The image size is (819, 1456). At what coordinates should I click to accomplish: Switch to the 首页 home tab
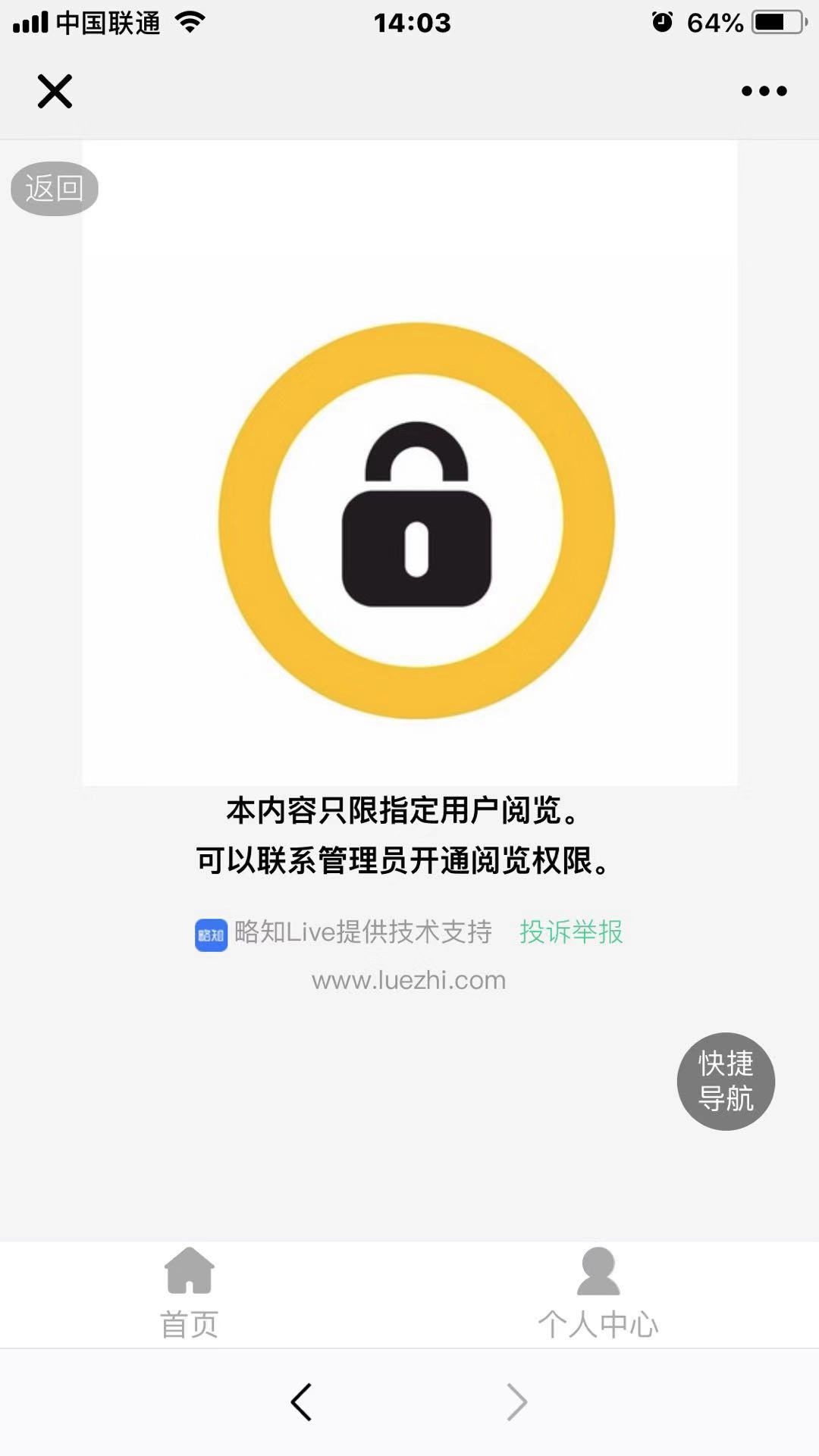[190, 1294]
